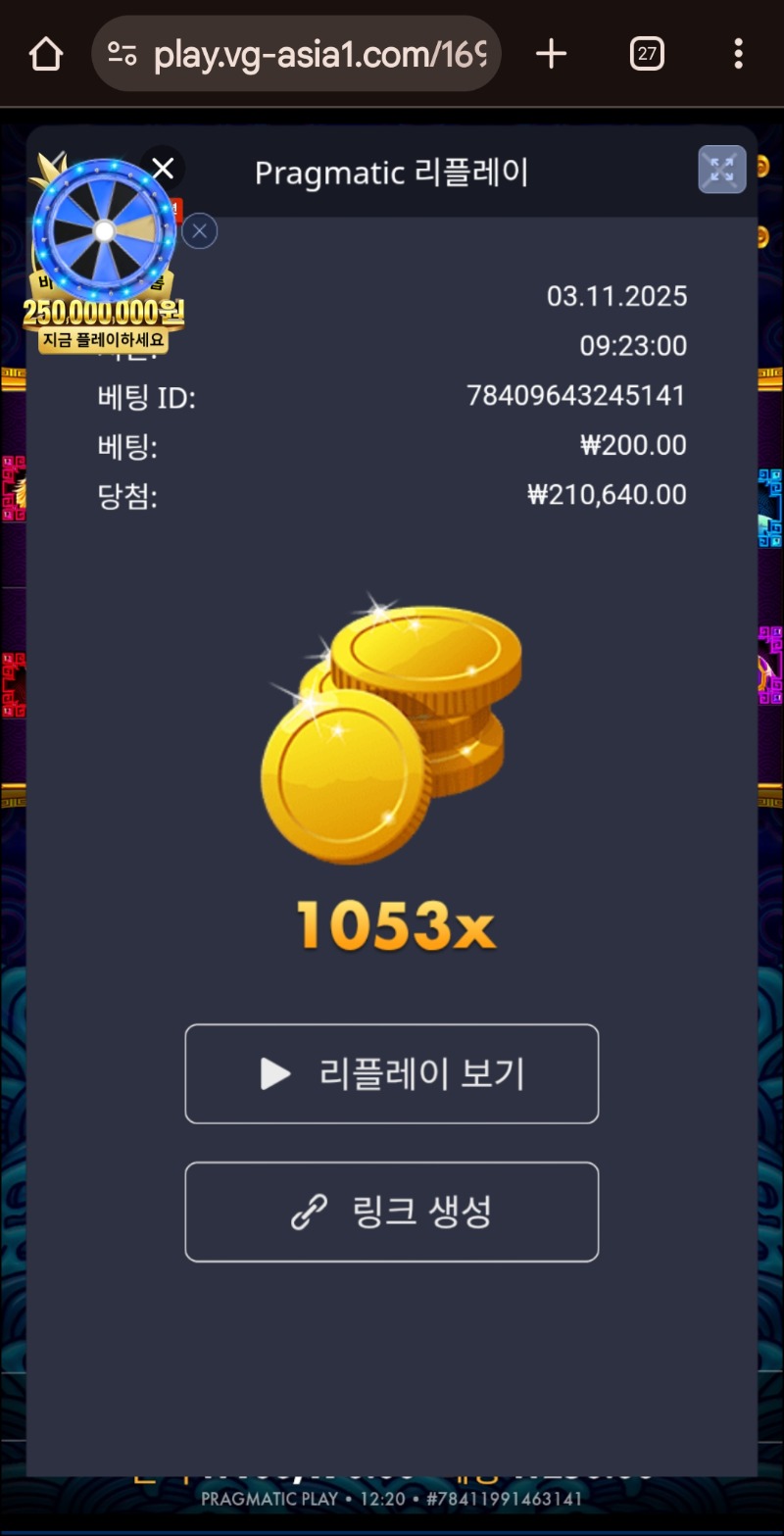Click the lower gold coin on the right side
The image size is (784, 1536).
(x=766, y=237)
